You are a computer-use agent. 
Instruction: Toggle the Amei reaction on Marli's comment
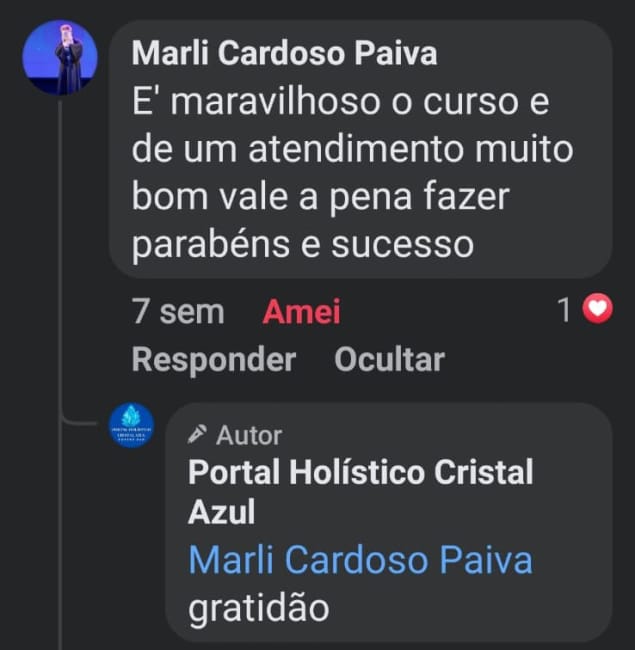tap(301, 312)
